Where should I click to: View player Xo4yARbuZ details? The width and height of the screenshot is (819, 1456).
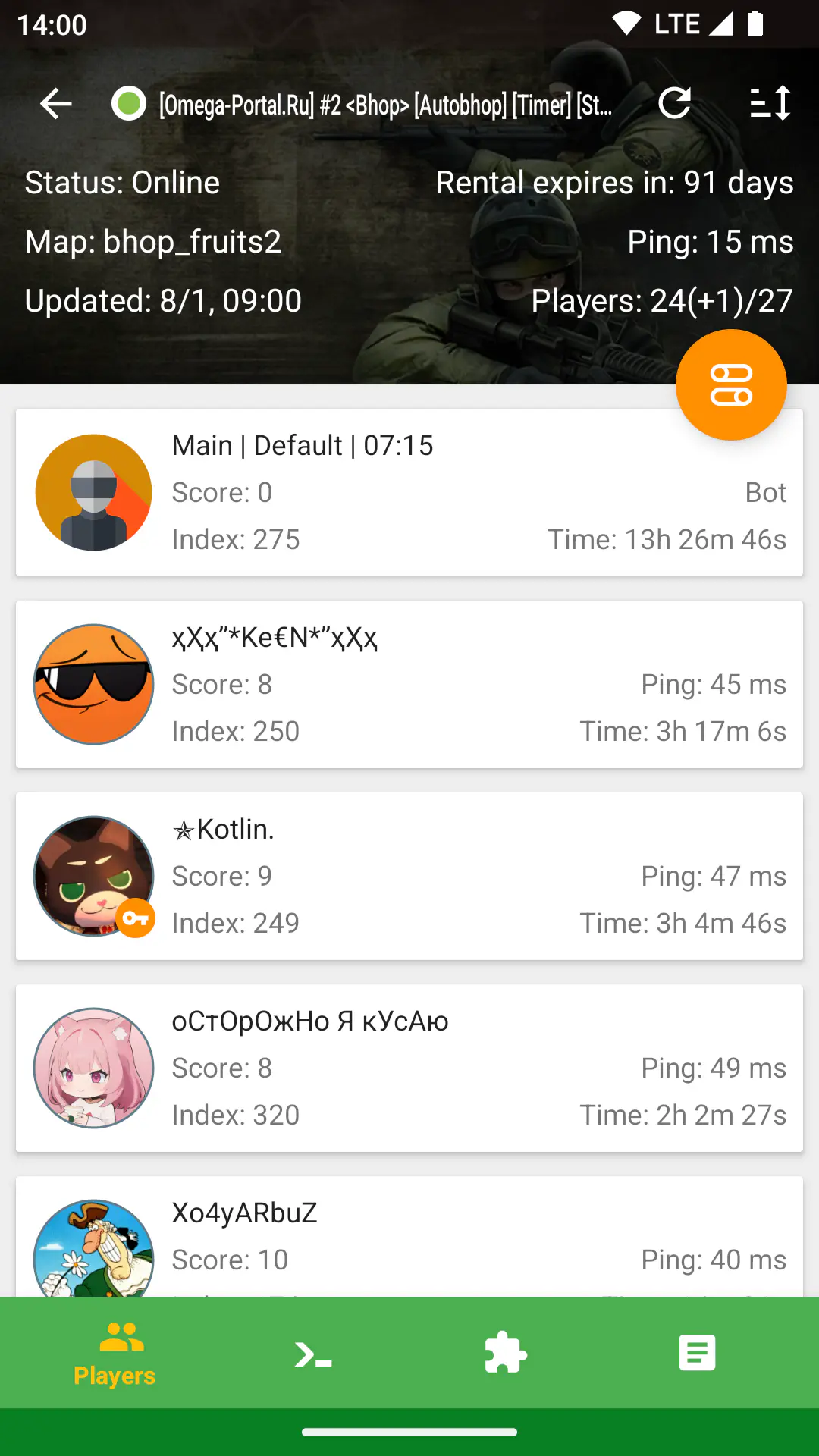[x=409, y=1237]
